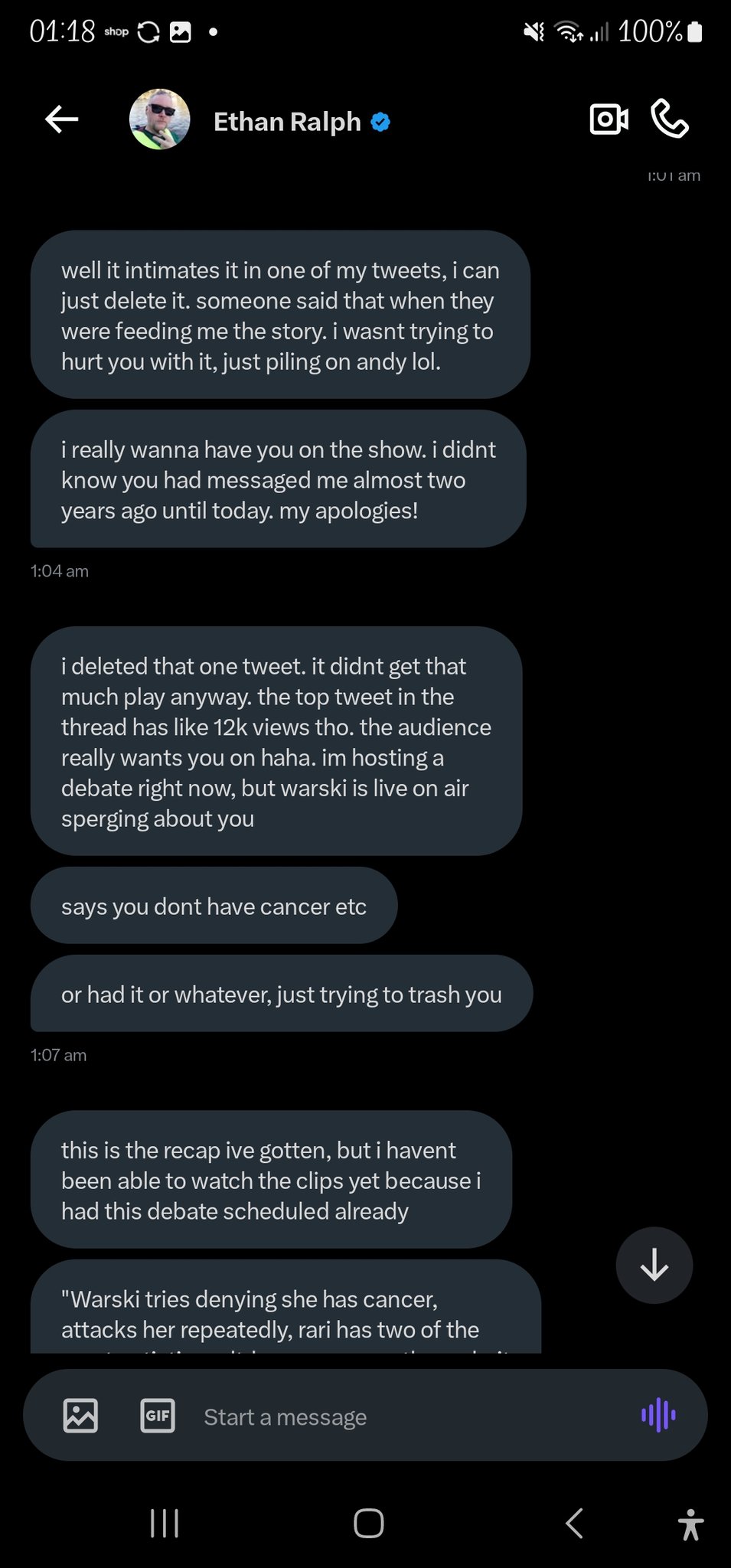731x1568 pixels.
Task: Jump to the latest message
Action: (x=654, y=1265)
